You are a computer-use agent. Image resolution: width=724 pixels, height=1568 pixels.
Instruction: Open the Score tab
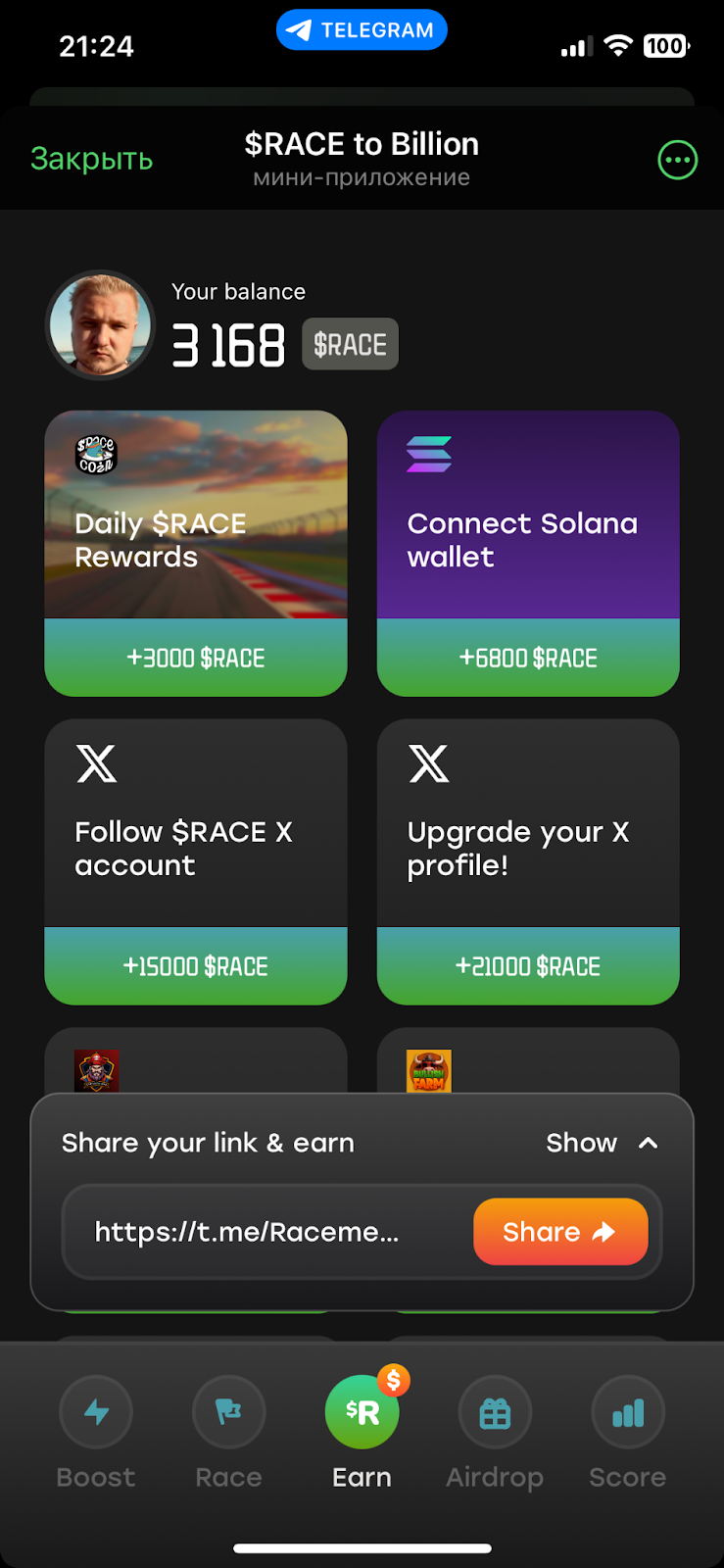click(627, 1431)
